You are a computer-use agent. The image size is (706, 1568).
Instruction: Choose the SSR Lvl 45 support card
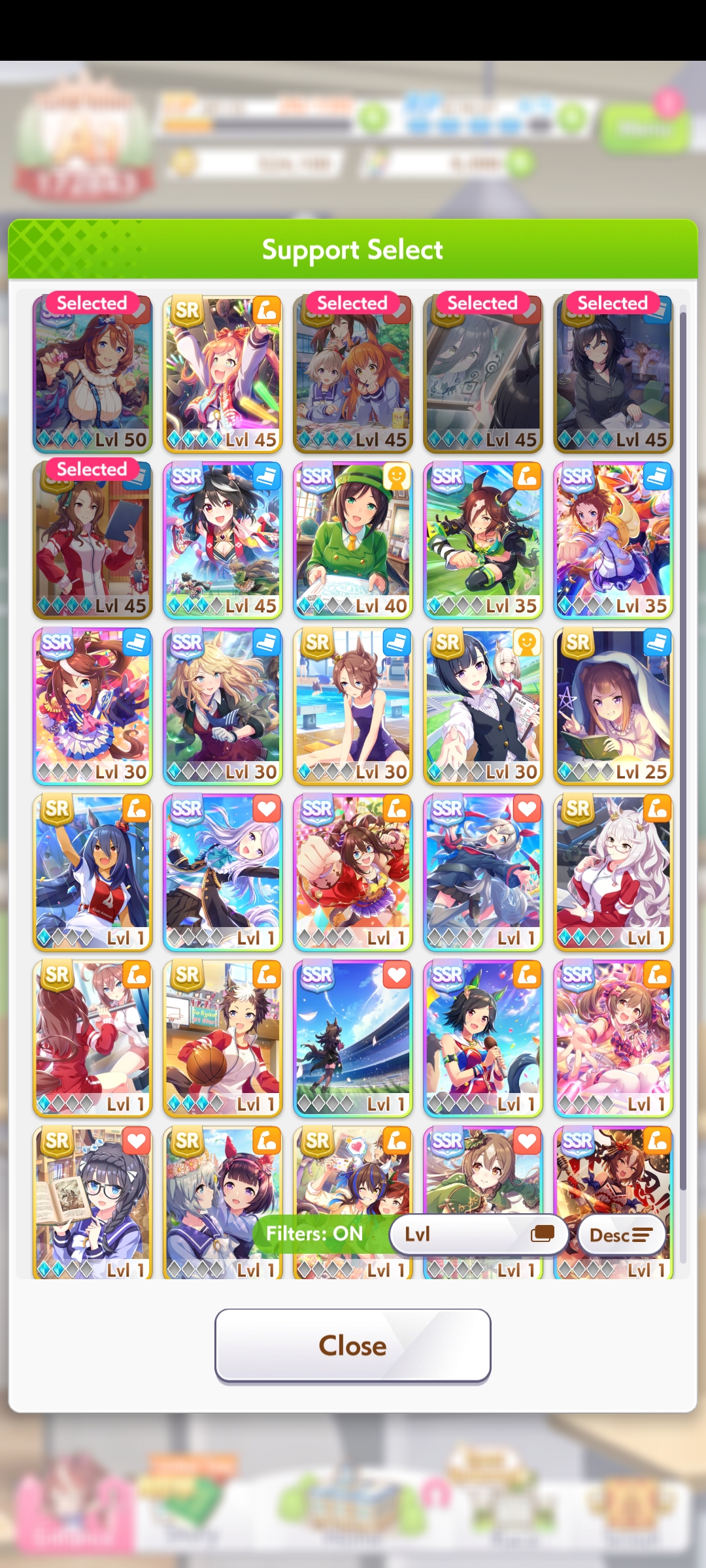[x=222, y=540]
